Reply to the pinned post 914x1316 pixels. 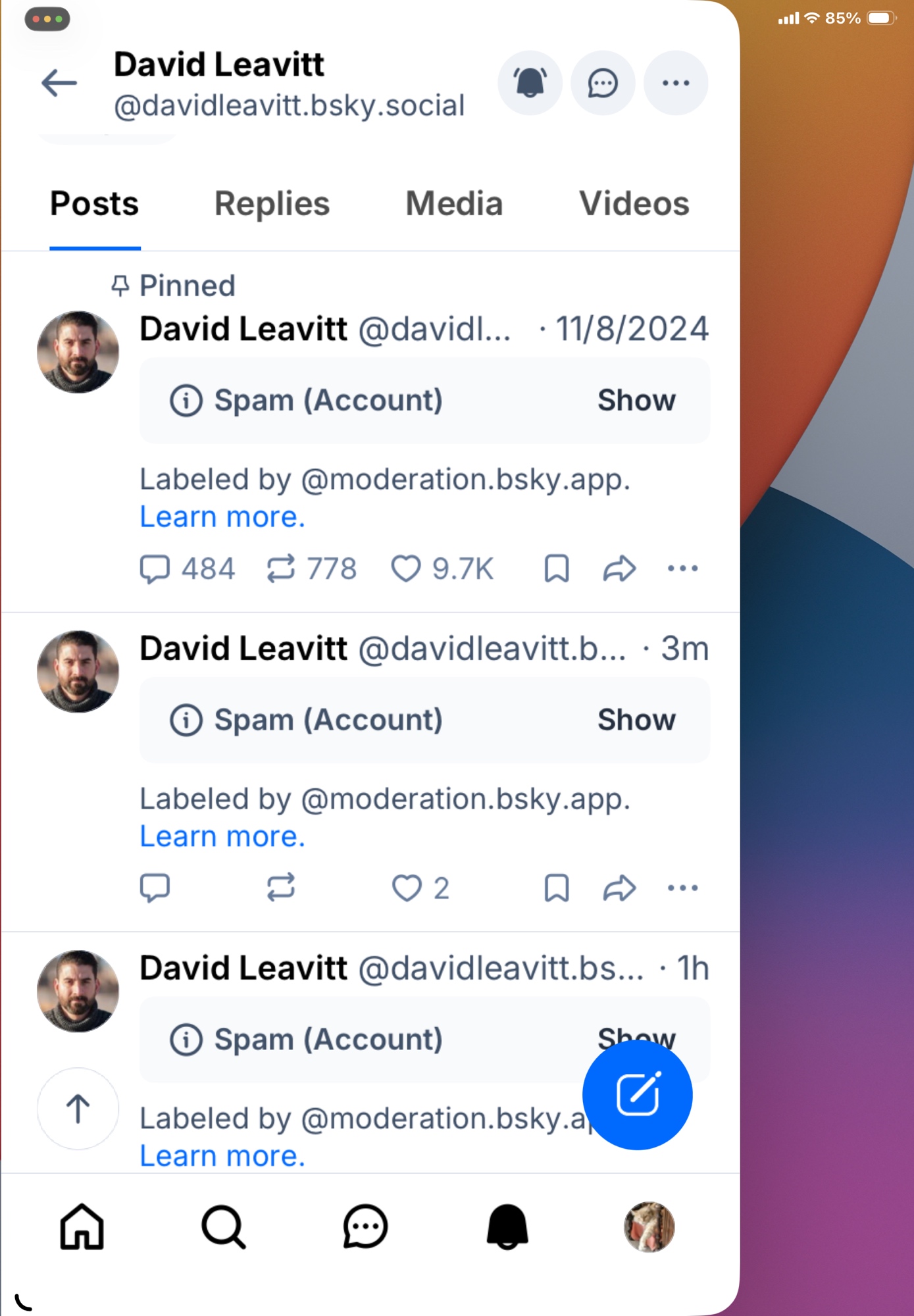click(x=155, y=569)
